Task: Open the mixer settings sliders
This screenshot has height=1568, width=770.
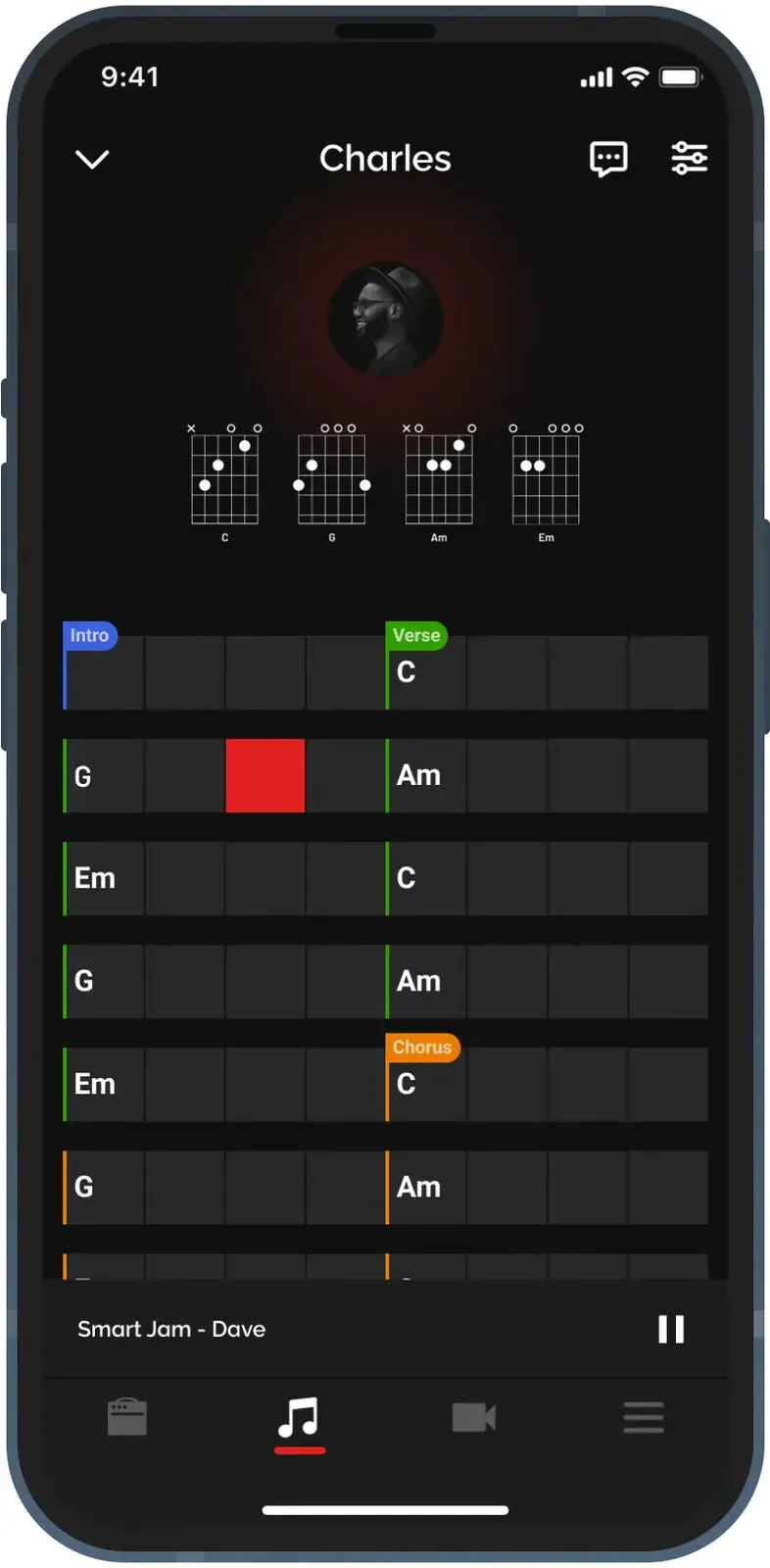Action: (x=689, y=158)
